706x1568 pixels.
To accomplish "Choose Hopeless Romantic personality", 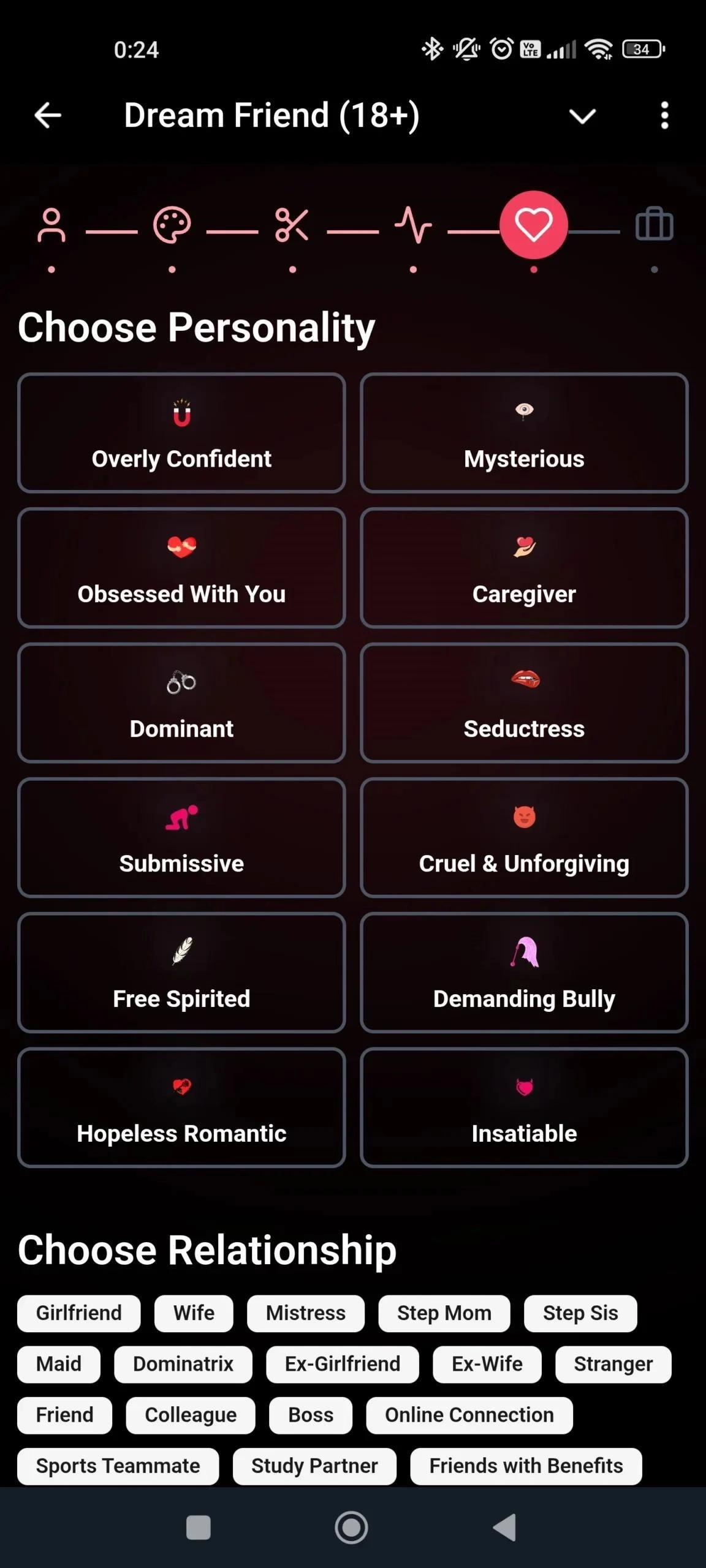I will [181, 1107].
